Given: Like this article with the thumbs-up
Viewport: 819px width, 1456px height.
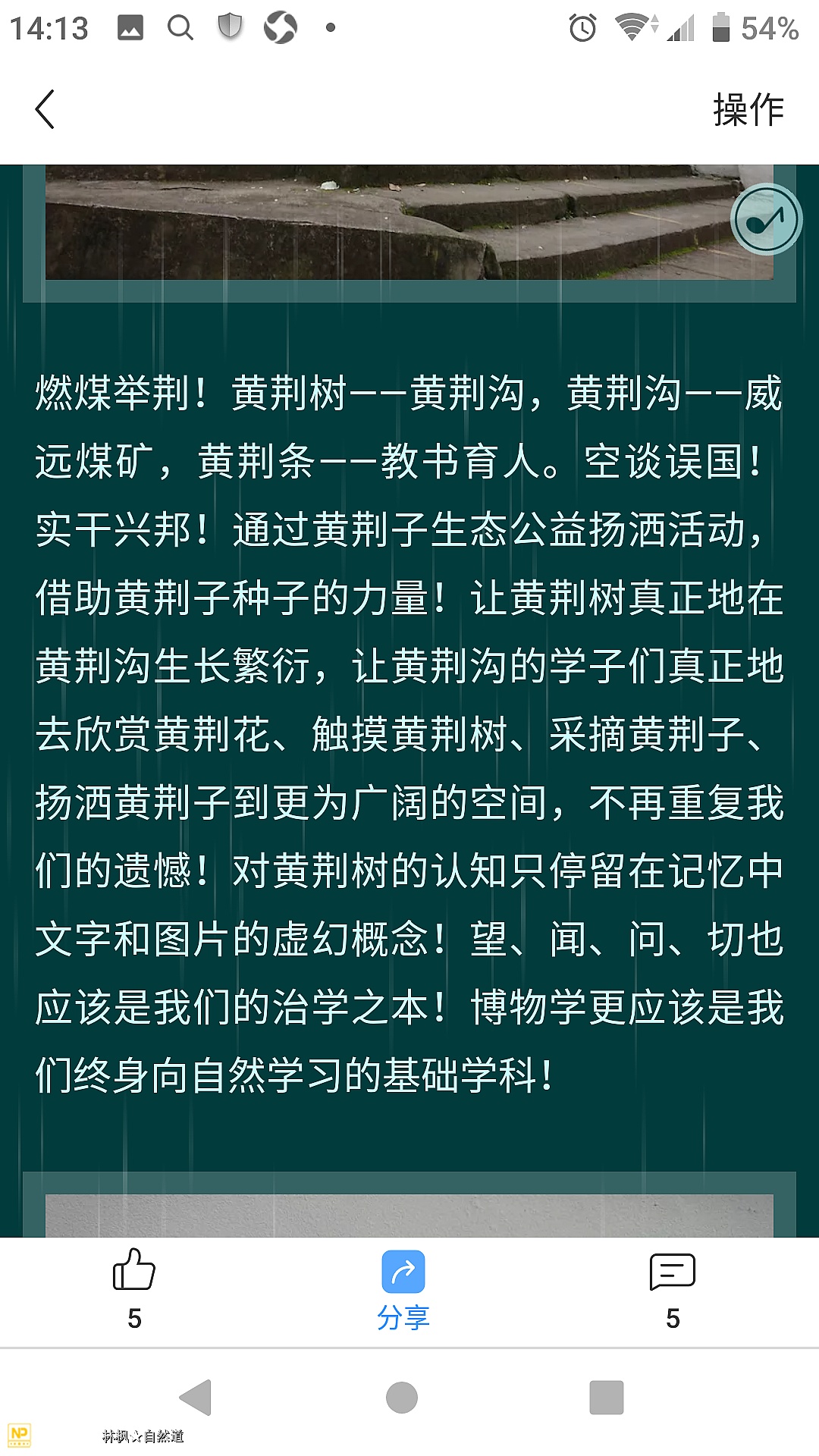Looking at the screenshot, I should pos(134,1271).
